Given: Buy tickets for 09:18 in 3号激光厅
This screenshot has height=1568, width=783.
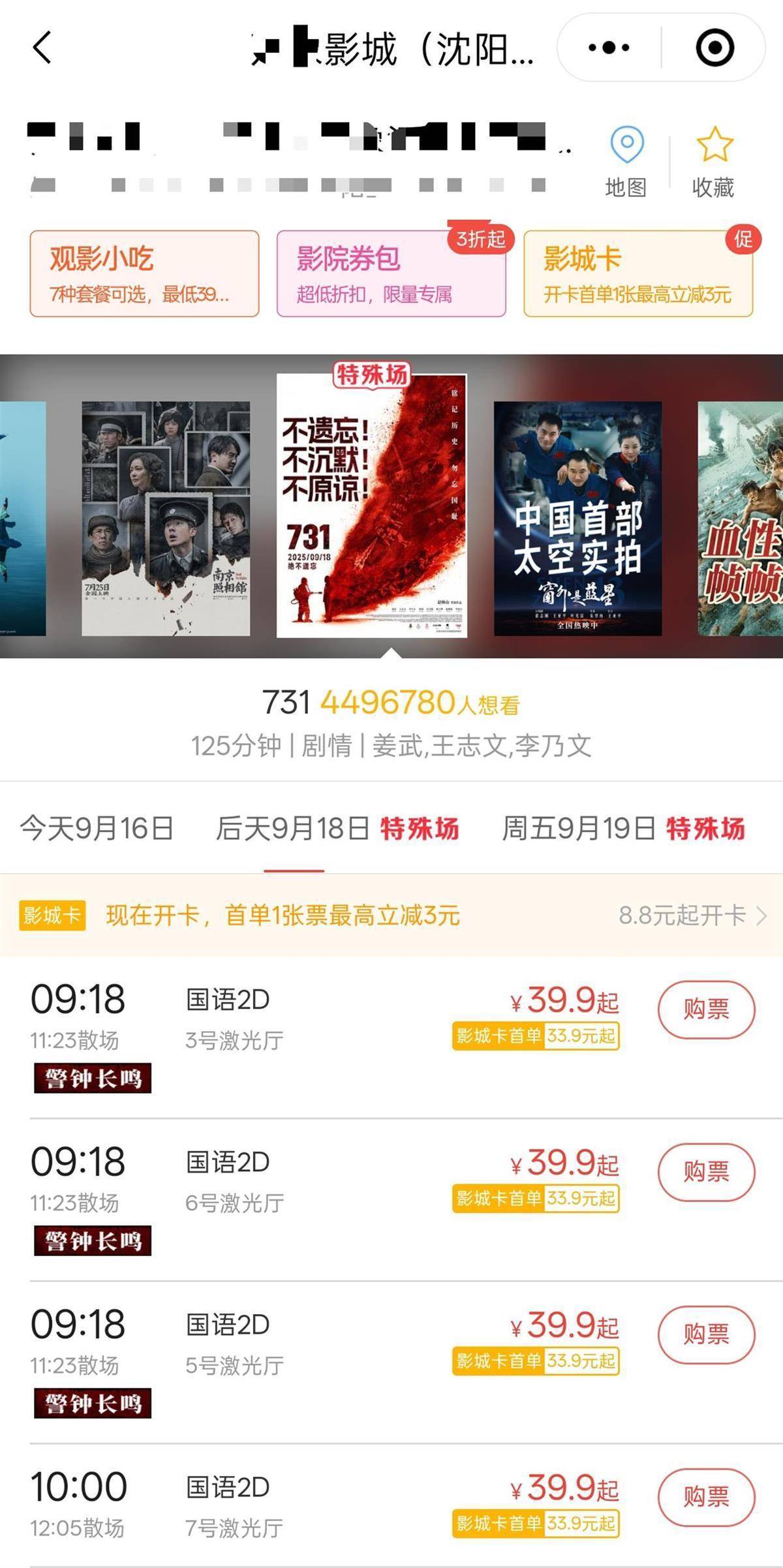Looking at the screenshot, I should 706,1009.
